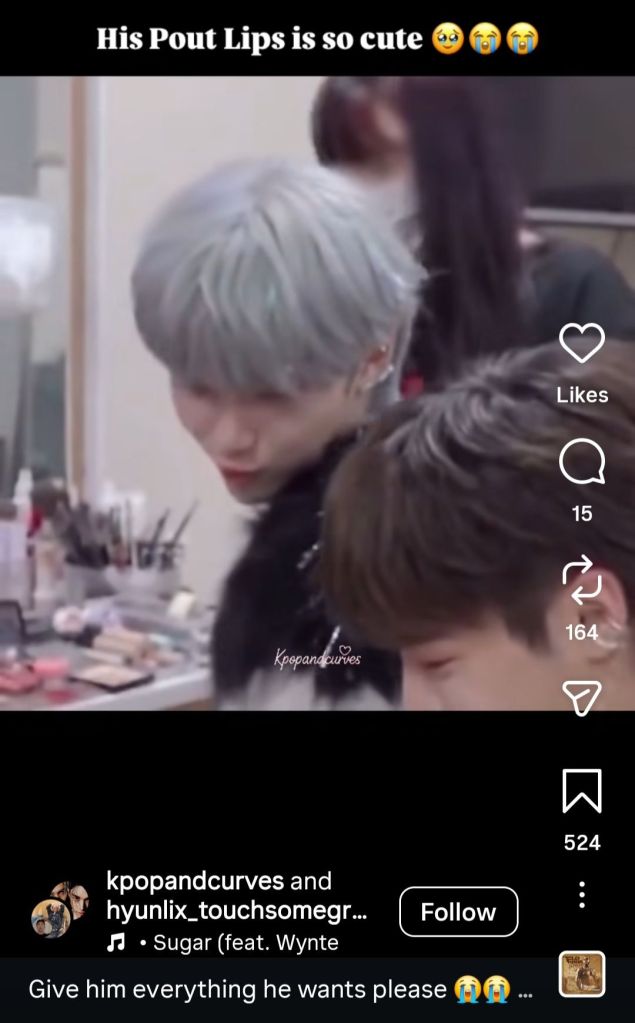Open the stacked profile avatars

pyautogui.click(x=60, y=909)
